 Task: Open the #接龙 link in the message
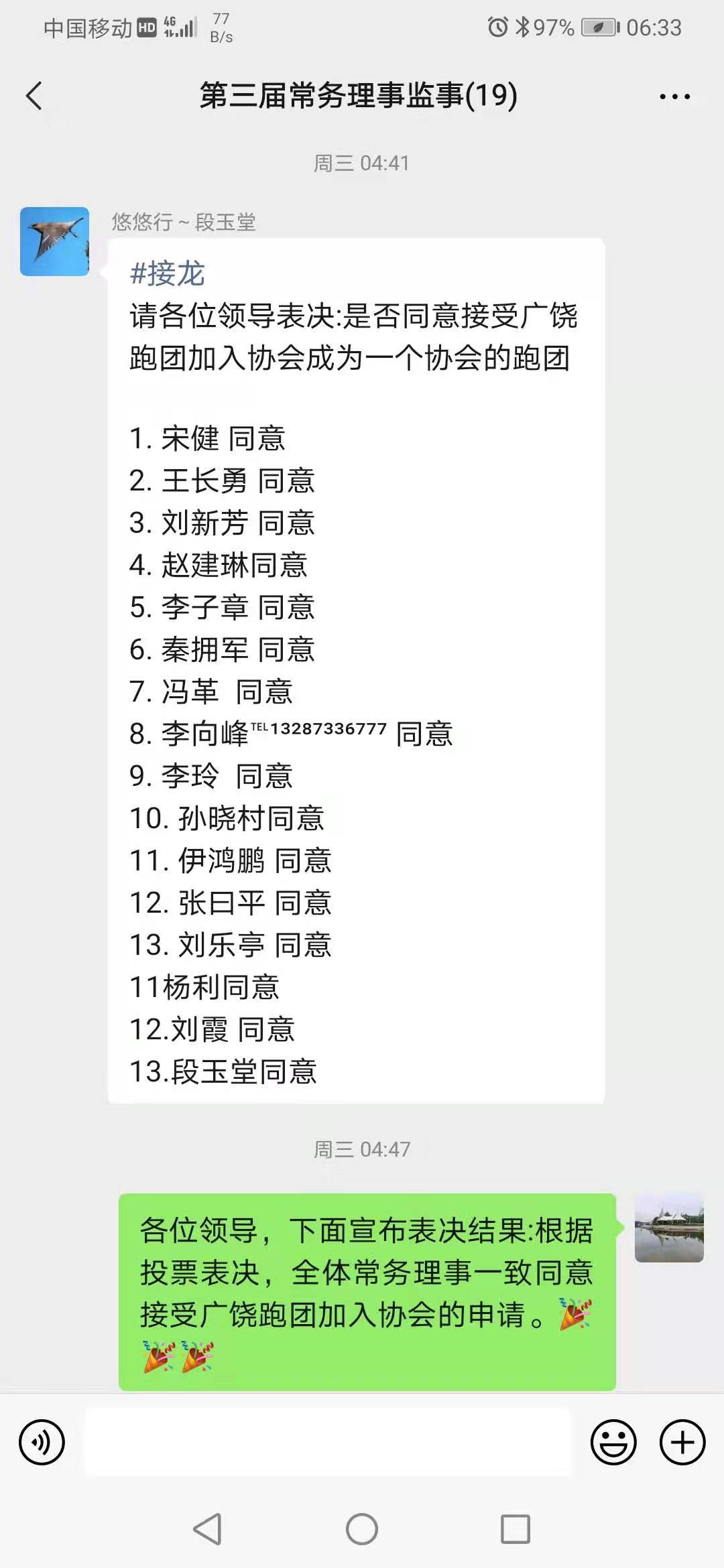coord(167,273)
